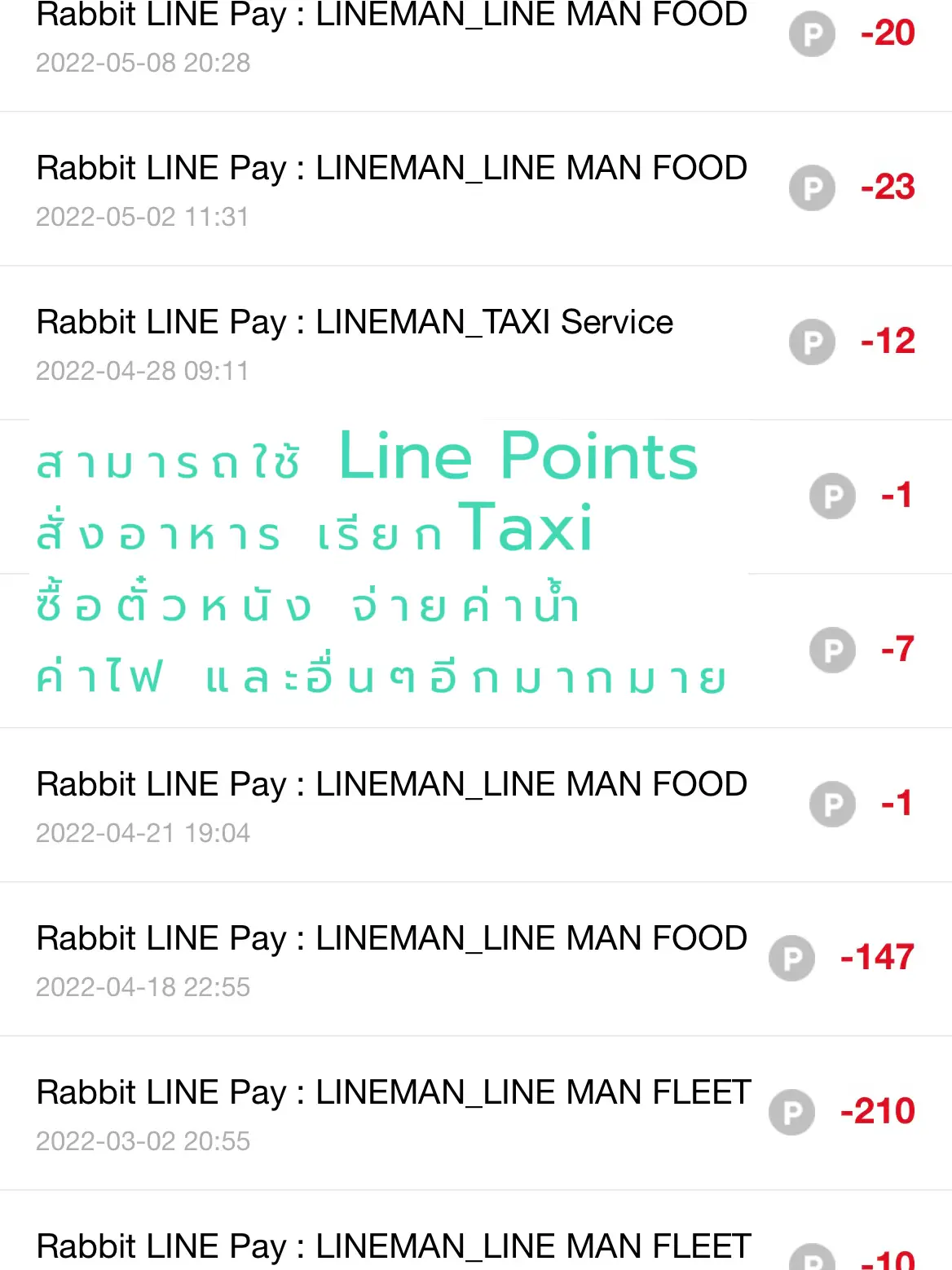Tap the 'Taxi' text in the green advertisement
This screenshot has width=952, height=1270.
(x=526, y=531)
